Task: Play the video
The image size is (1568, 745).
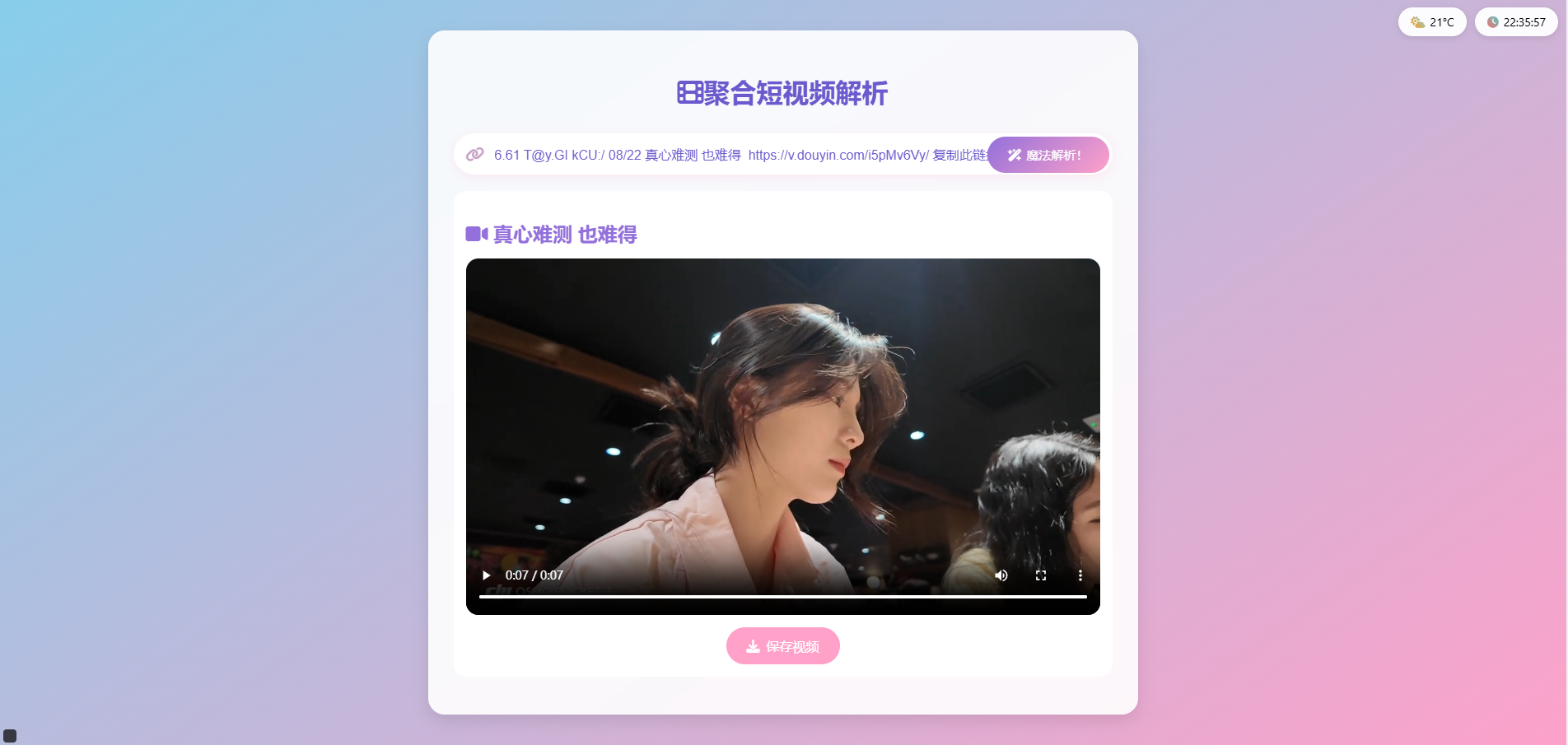Action: point(487,575)
